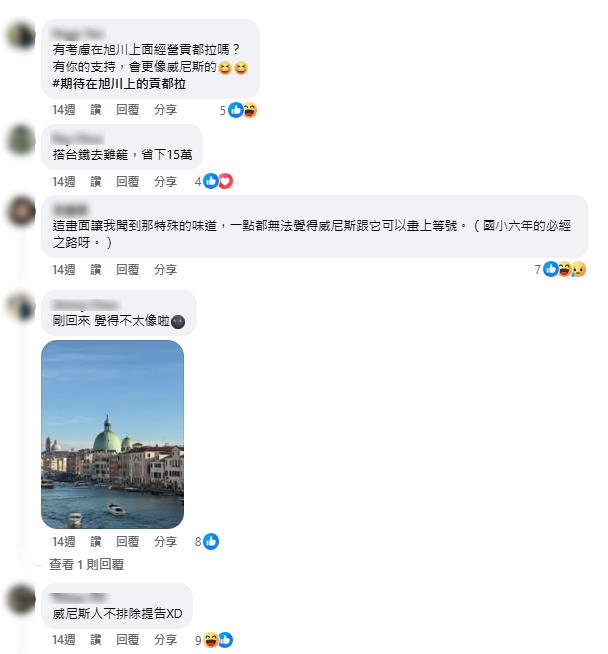
Task: Expand 查看 1 則回覆 replies
Action: (x=86, y=565)
